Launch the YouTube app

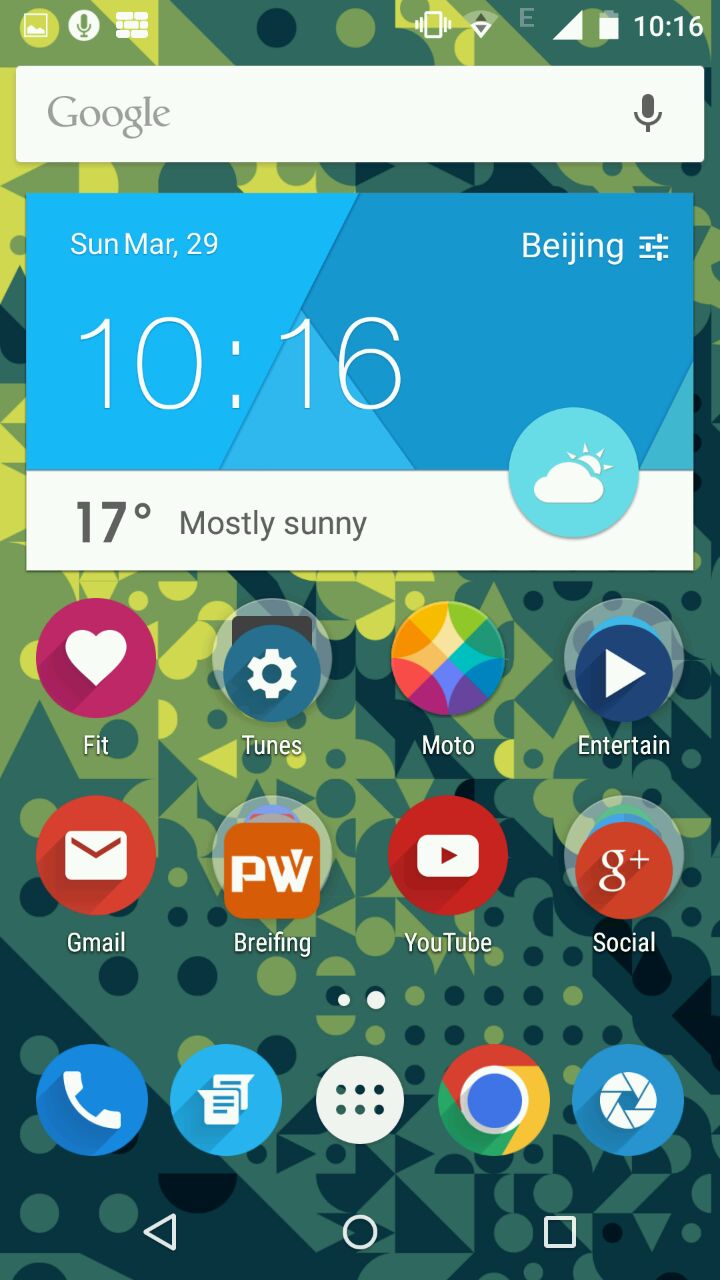point(448,856)
